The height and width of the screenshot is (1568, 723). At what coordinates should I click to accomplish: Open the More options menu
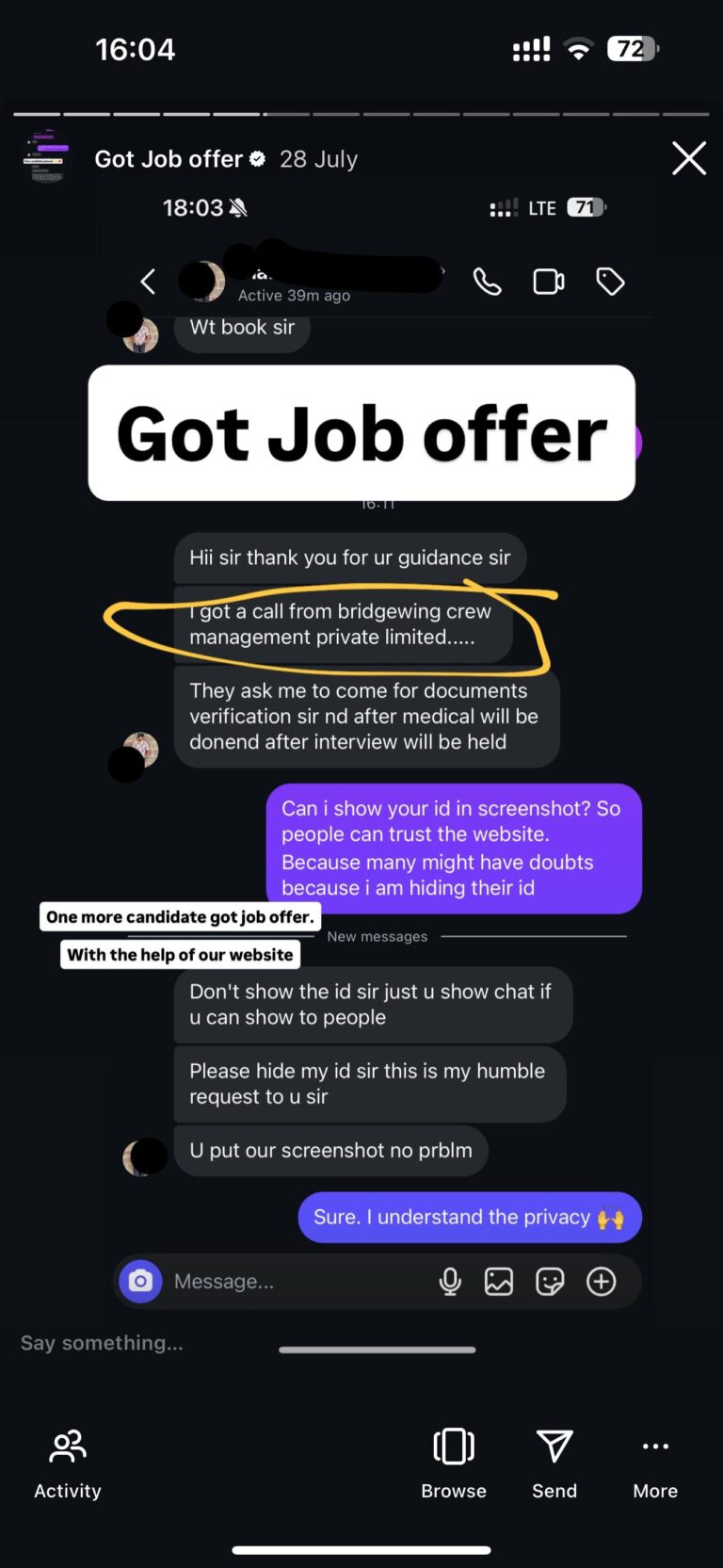655,1463
